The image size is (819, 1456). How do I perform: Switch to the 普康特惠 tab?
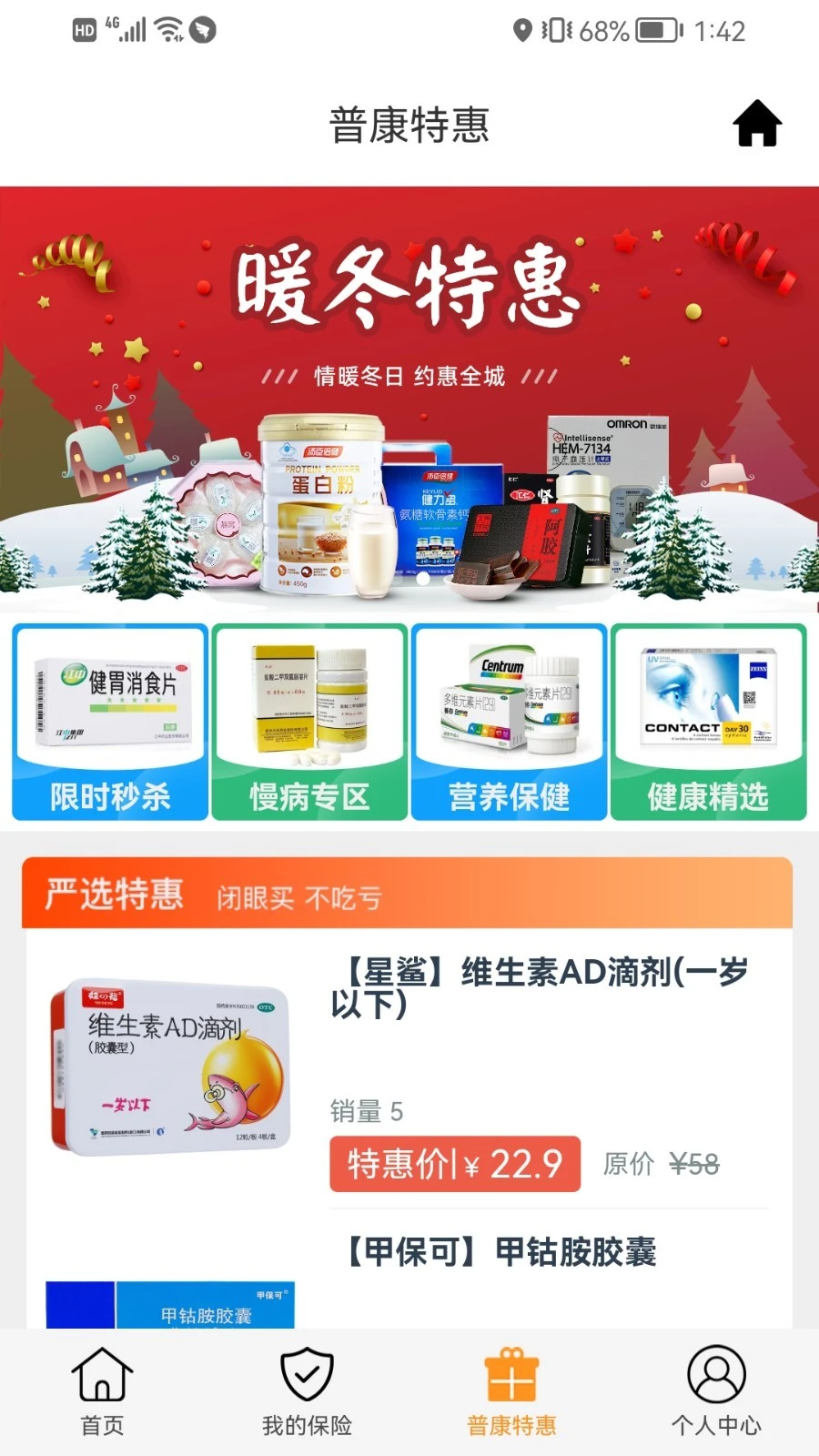coord(512,1392)
